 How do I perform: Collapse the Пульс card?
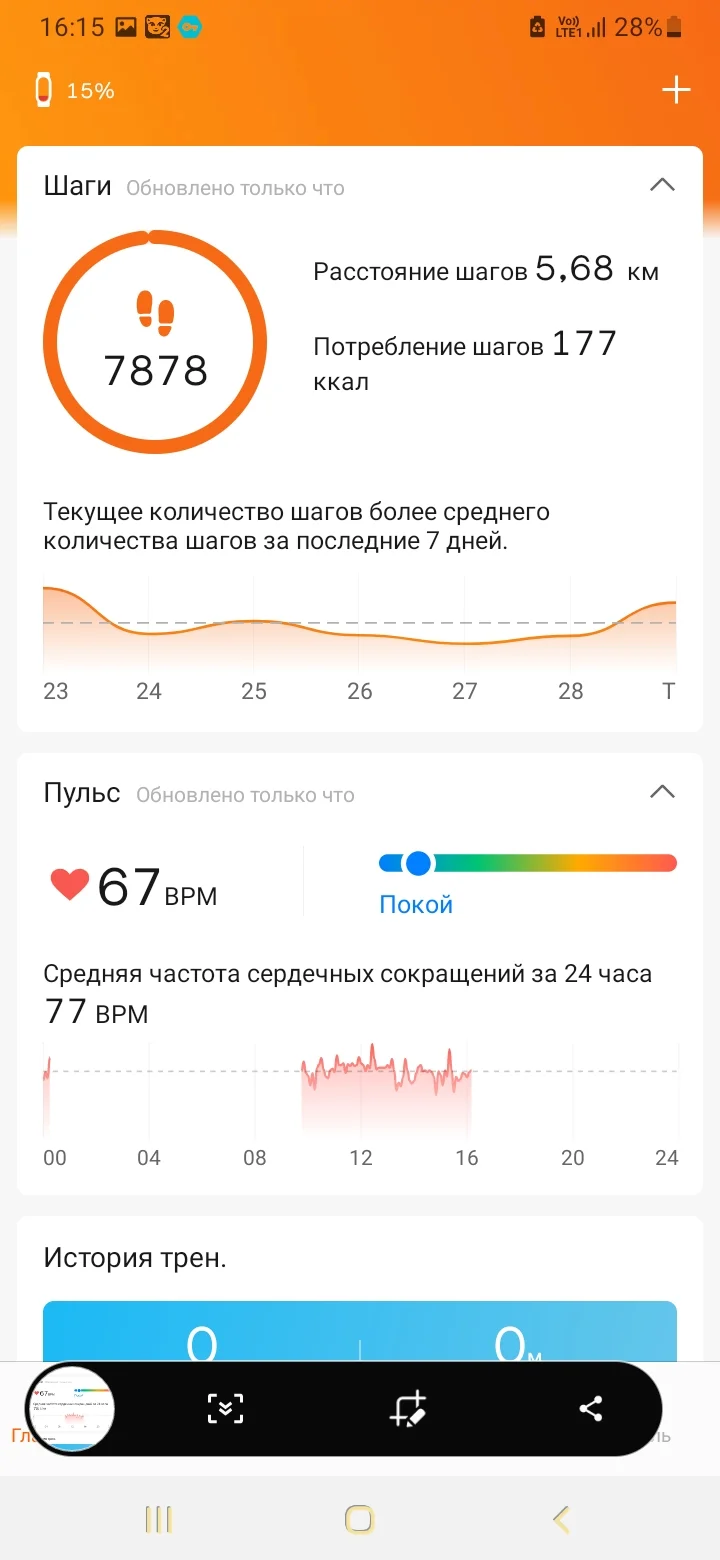[663, 791]
